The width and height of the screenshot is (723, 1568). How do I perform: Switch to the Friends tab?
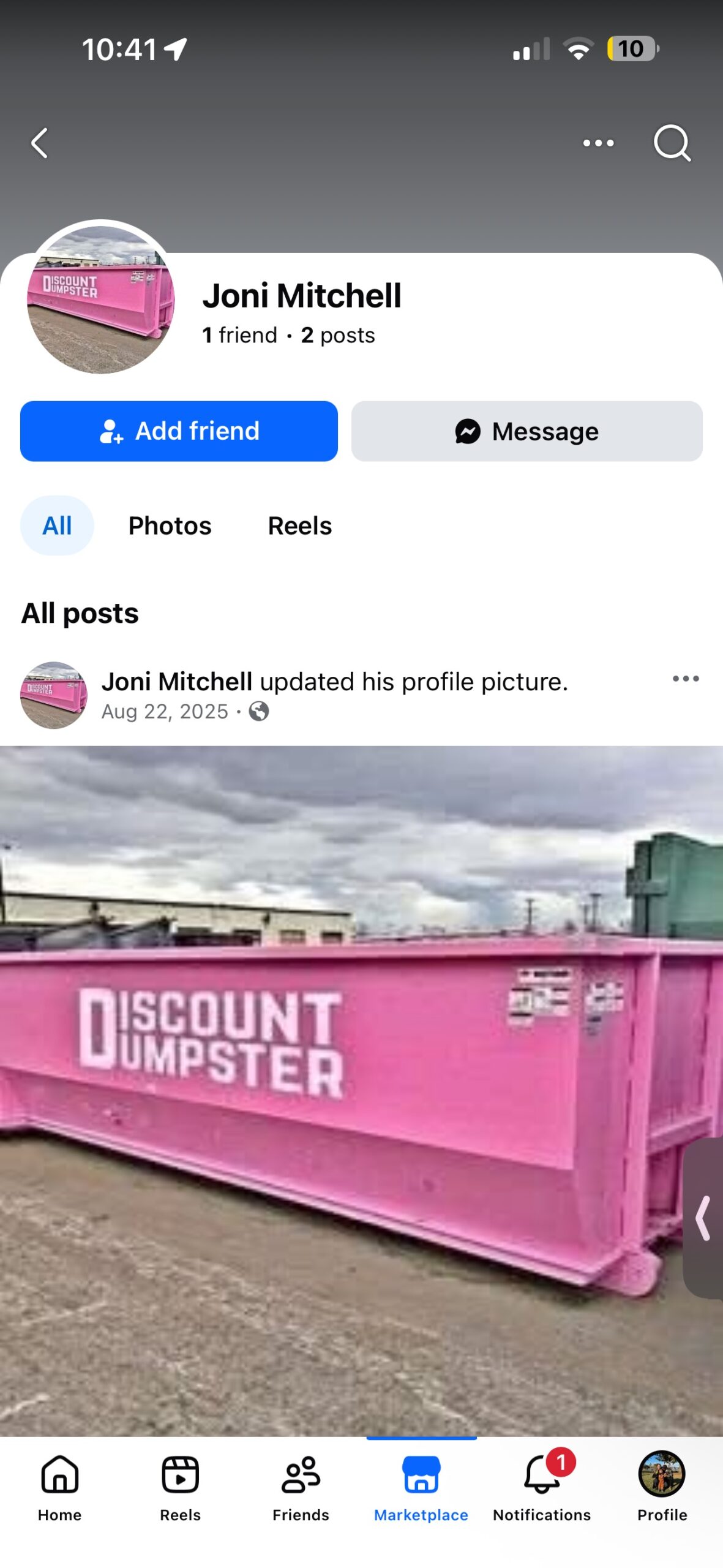[301, 1487]
